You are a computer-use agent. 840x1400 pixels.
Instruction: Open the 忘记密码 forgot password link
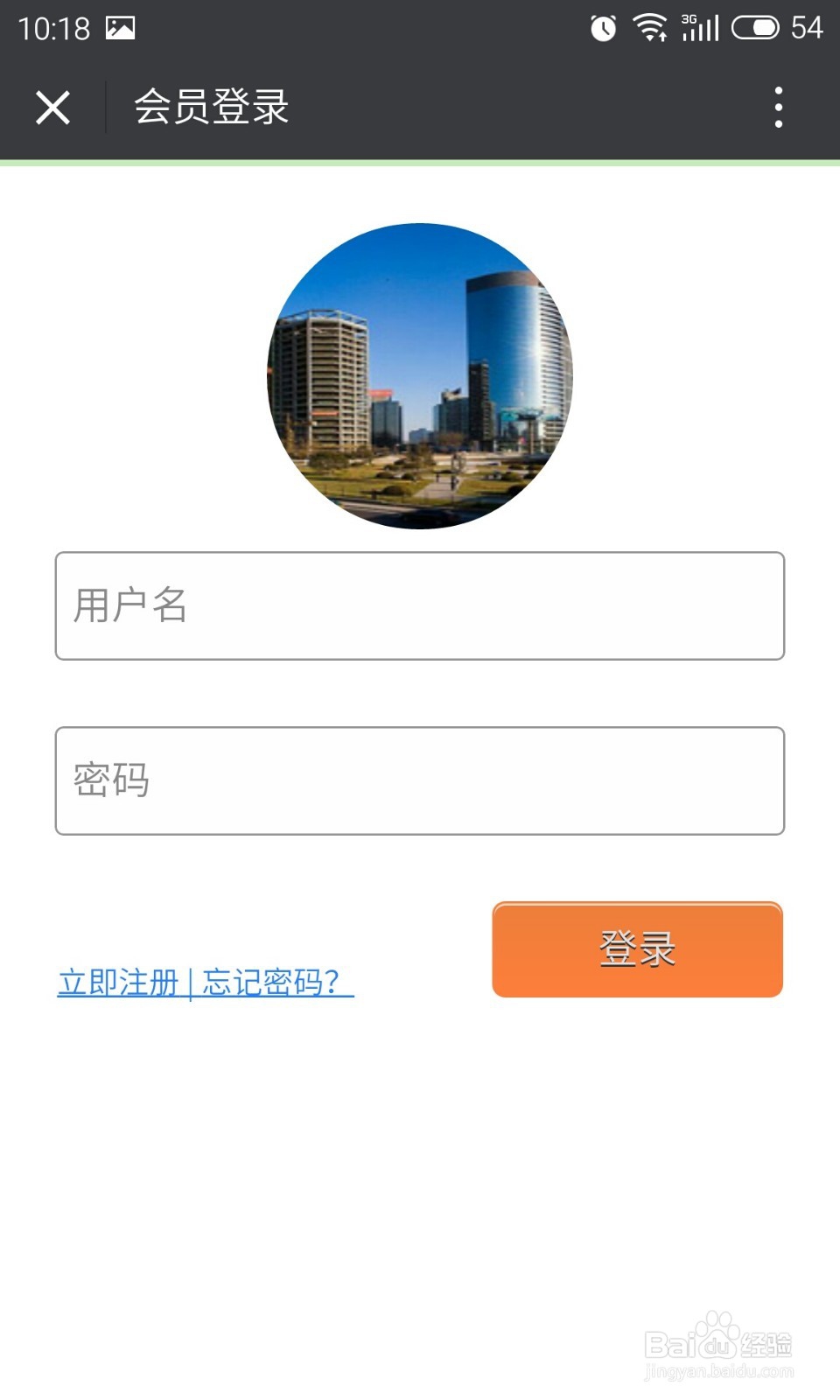pos(273,983)
